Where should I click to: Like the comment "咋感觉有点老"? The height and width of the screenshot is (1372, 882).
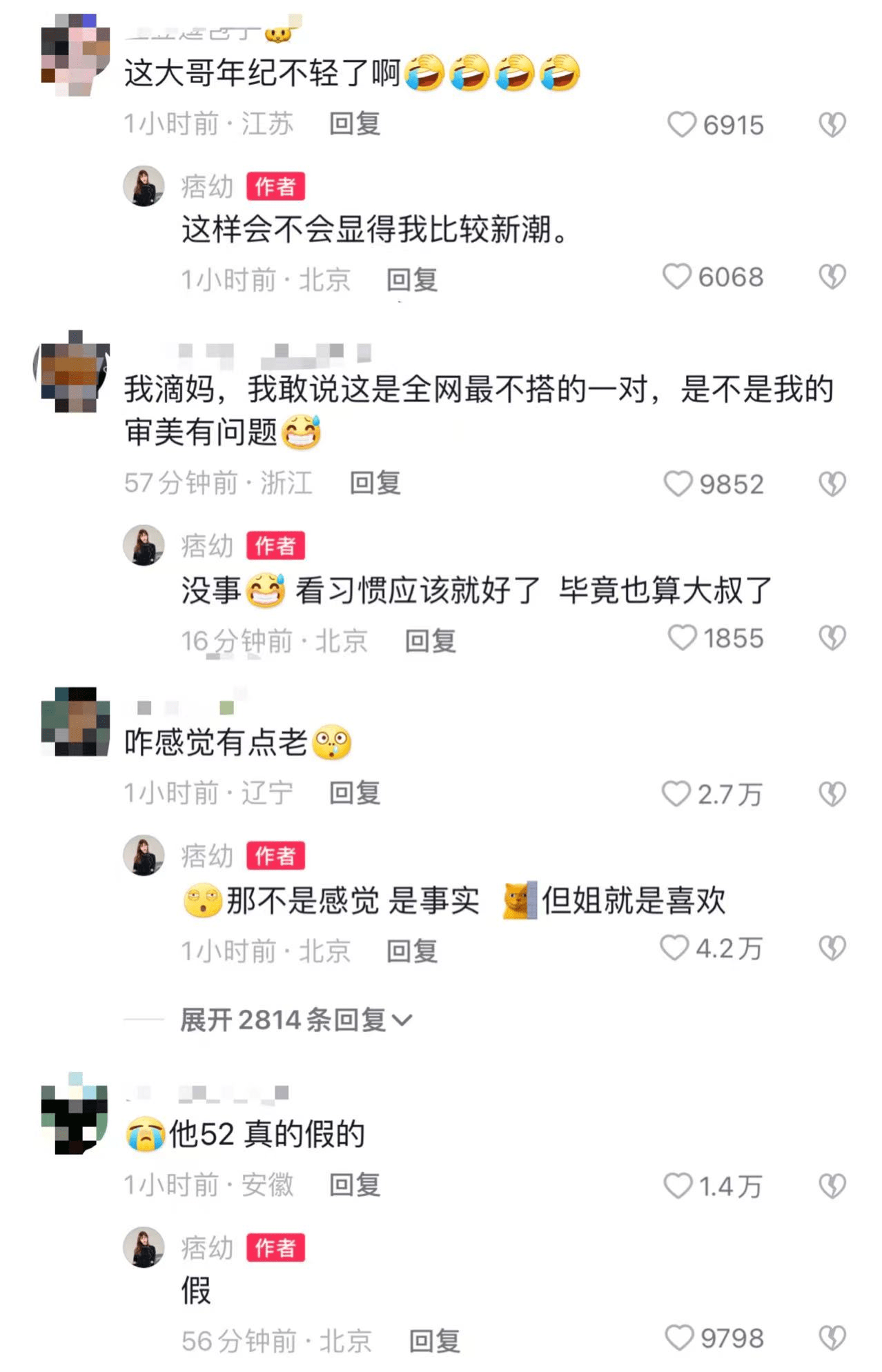pyautogui.click(x=676, y=794)
